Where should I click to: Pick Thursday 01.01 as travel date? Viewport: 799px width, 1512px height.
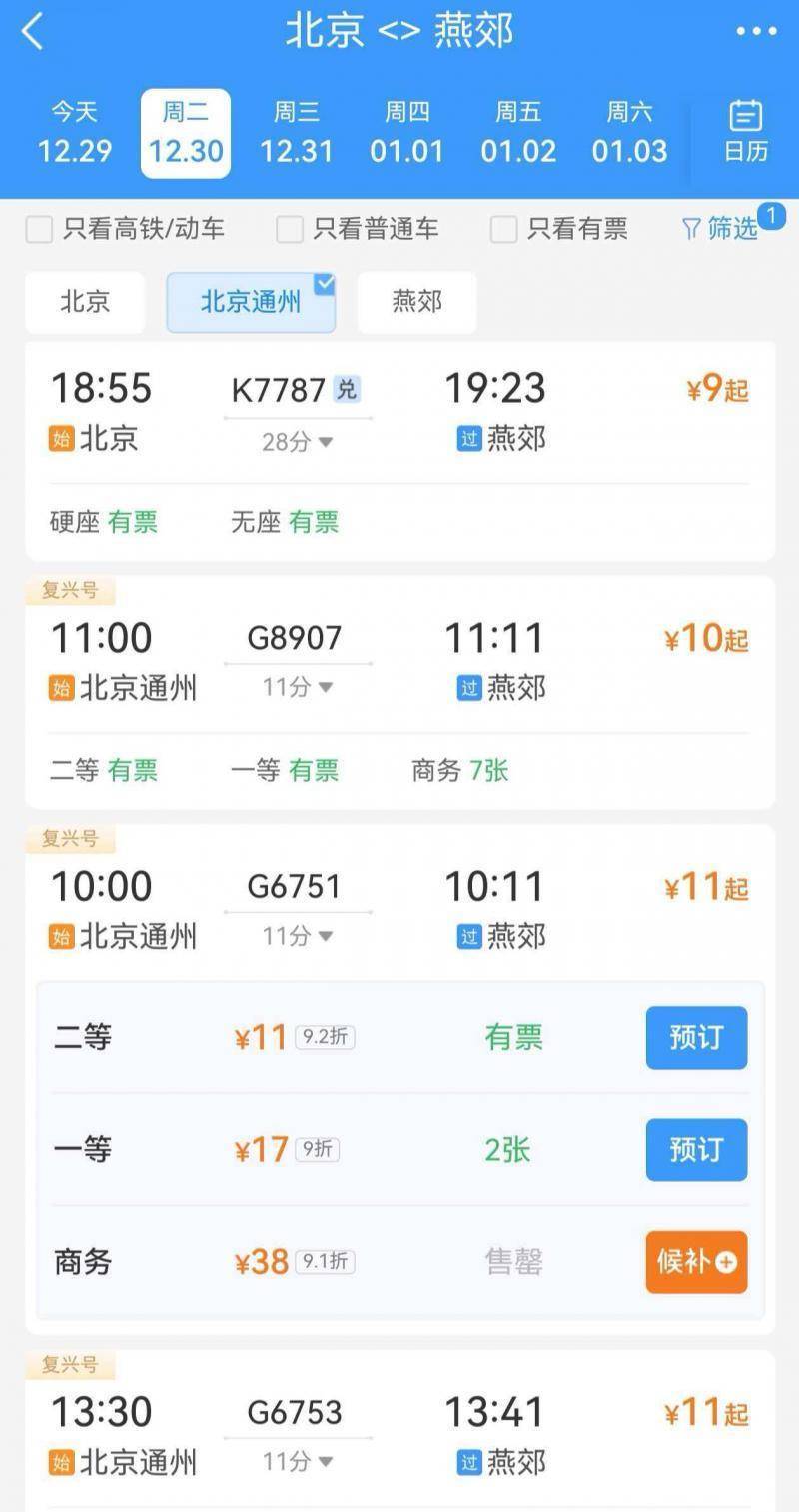pos(407,133)
